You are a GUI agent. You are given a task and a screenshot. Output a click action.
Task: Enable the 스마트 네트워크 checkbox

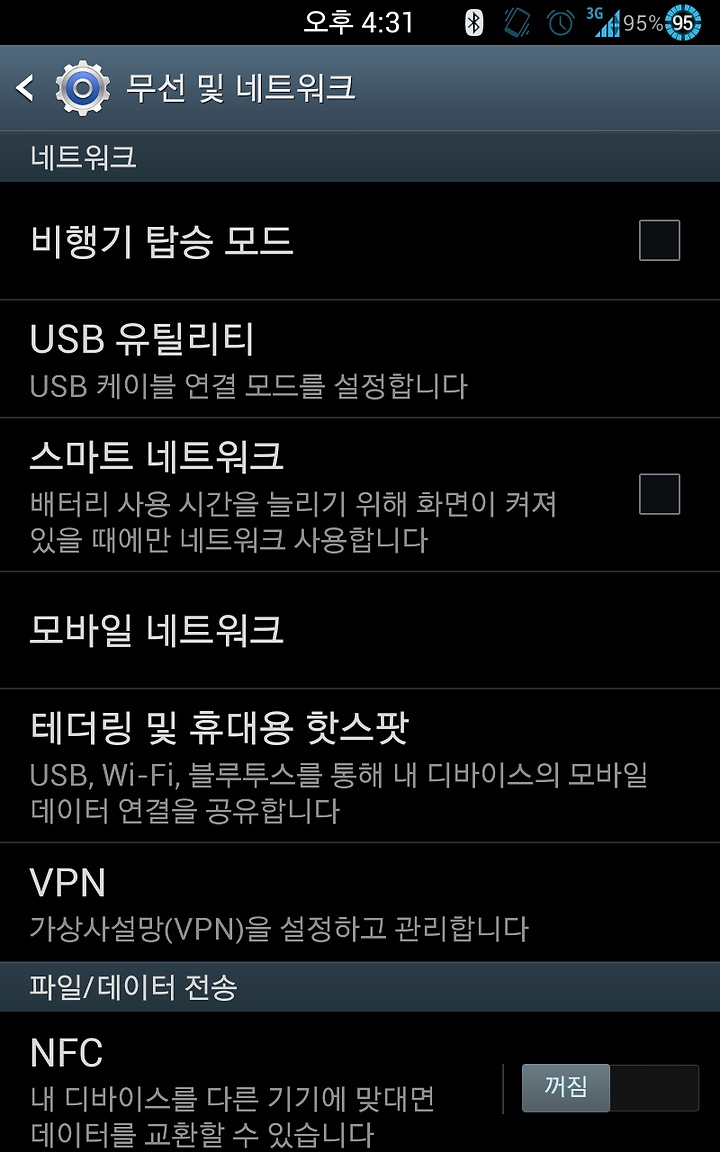[x=659, y=494]
